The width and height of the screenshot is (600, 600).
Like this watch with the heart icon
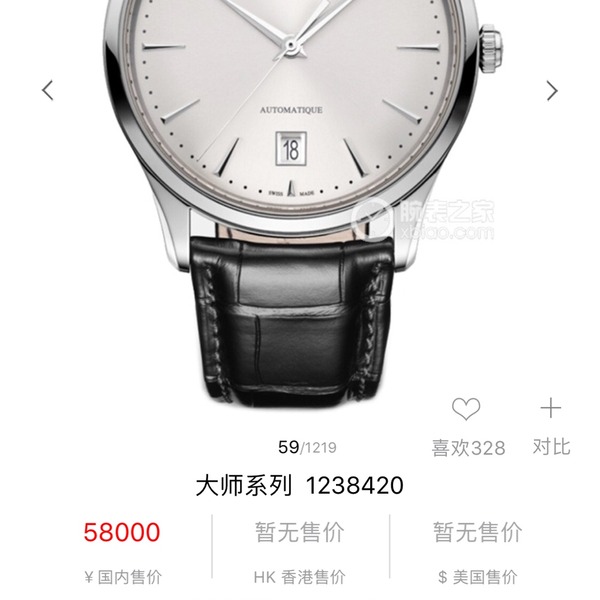click(x=466, y=409)
